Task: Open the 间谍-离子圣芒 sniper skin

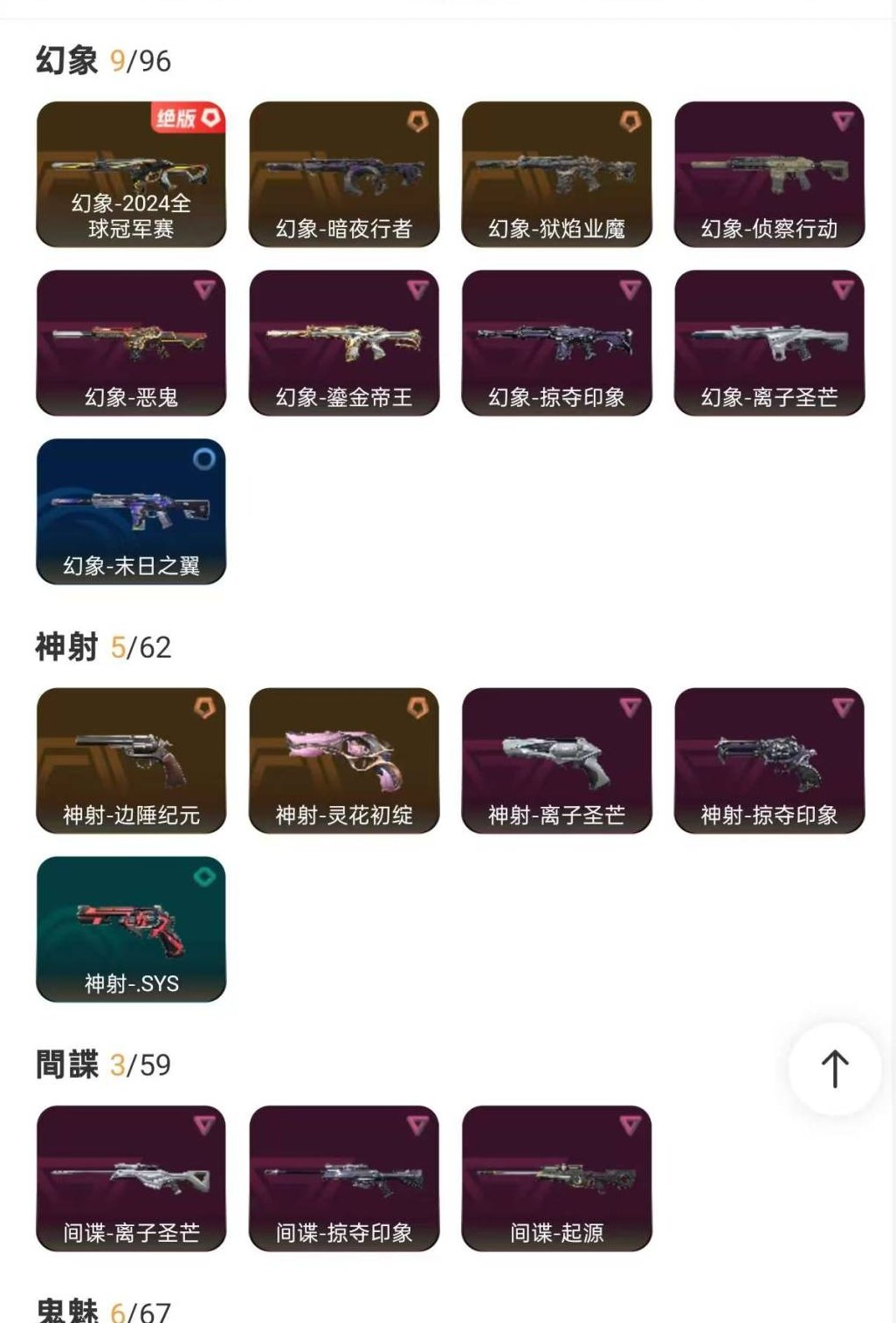Action: pyautogui.click(x=130, y=1179)
